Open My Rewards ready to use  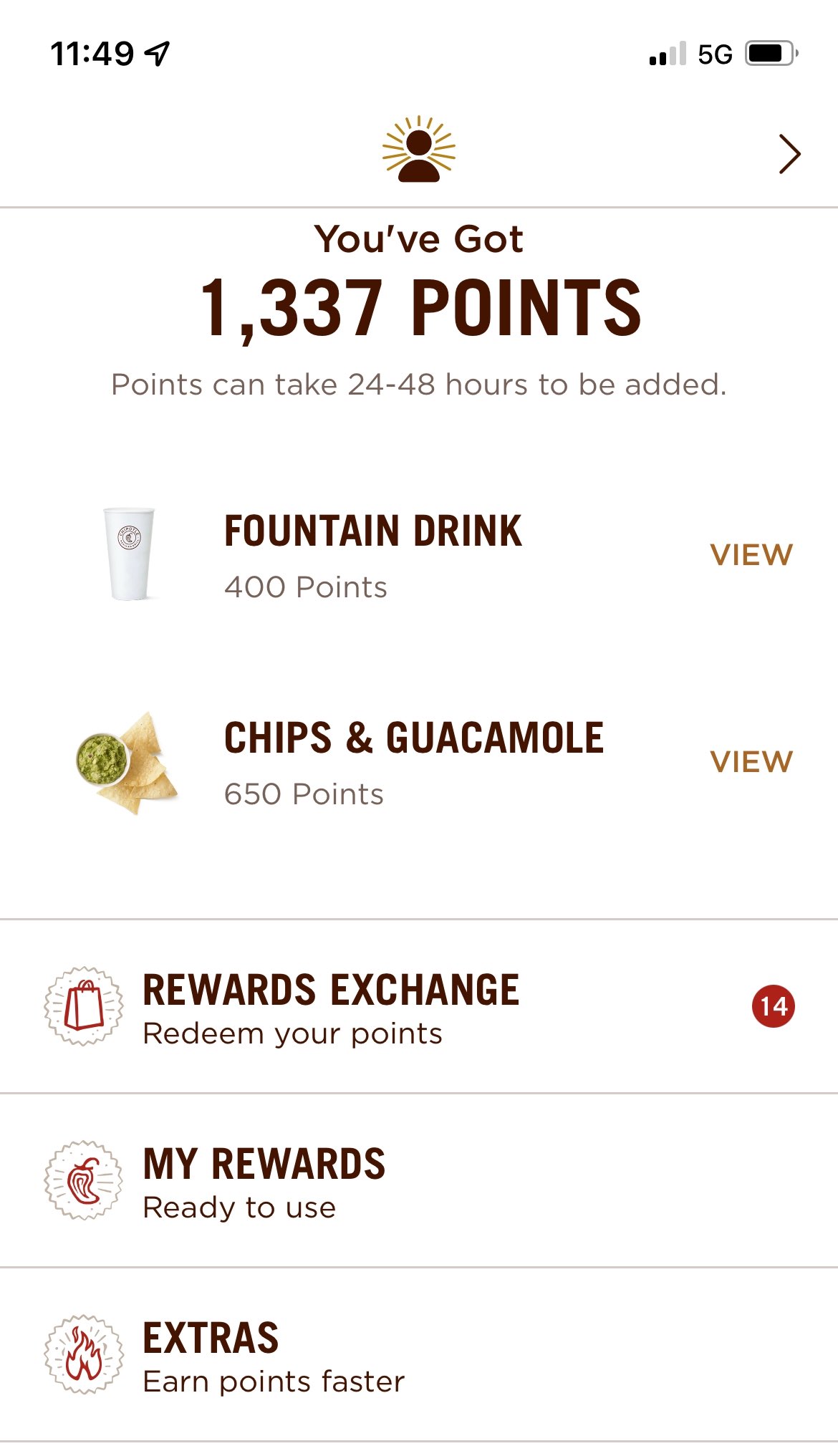pyautogui.click(x=419, y=1180)
